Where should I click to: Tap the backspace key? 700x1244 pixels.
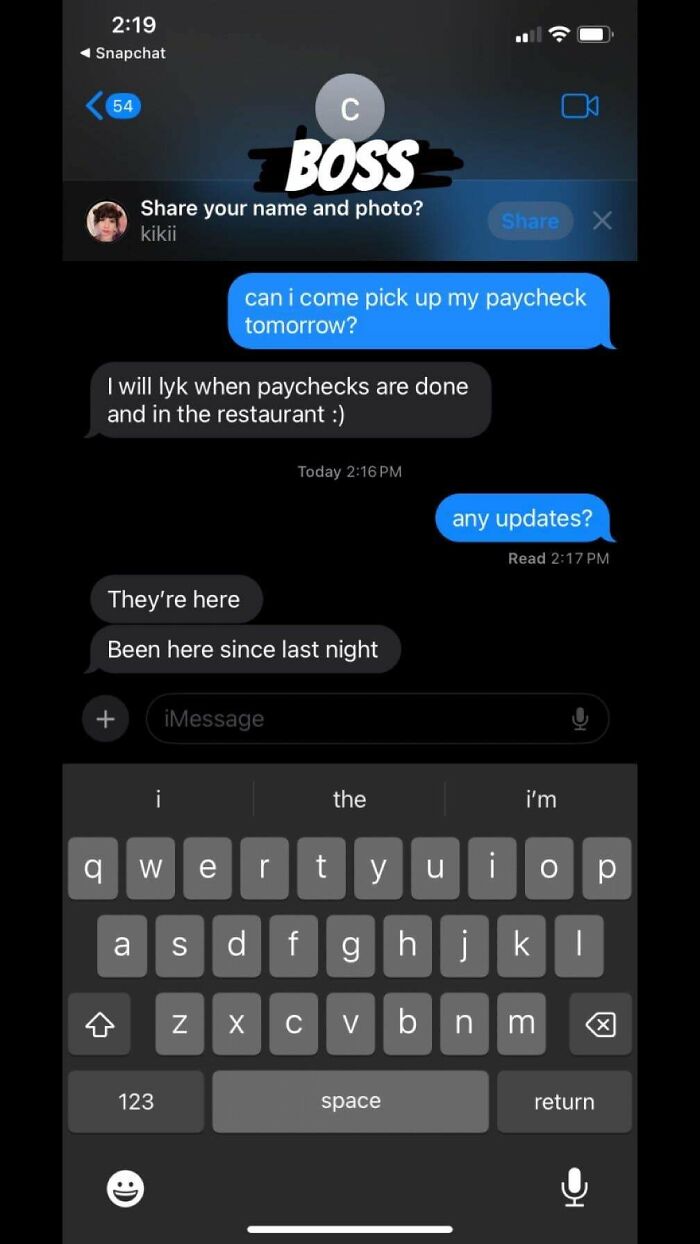[600, 1024]
